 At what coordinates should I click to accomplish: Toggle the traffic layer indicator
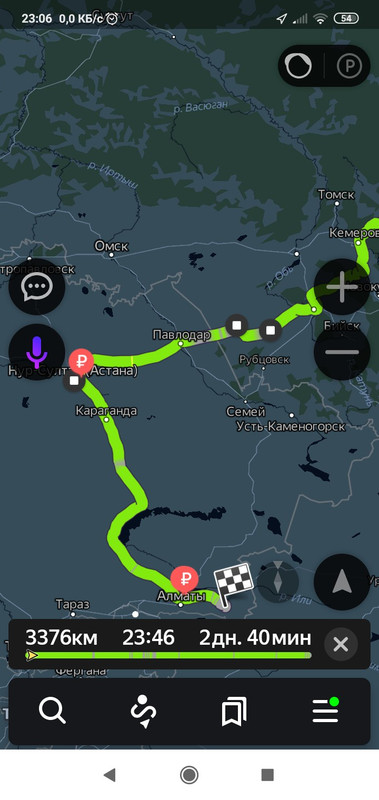(x=299, y=66)
